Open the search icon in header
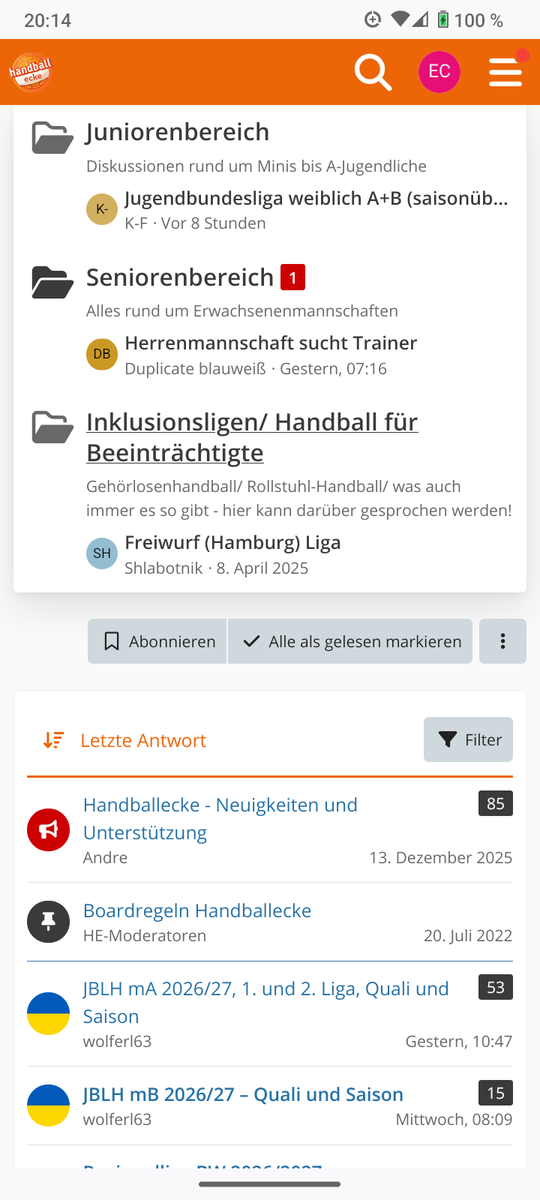Image resolution: width=540 pixels, height=1200 pixels. [x=373, y=72]
